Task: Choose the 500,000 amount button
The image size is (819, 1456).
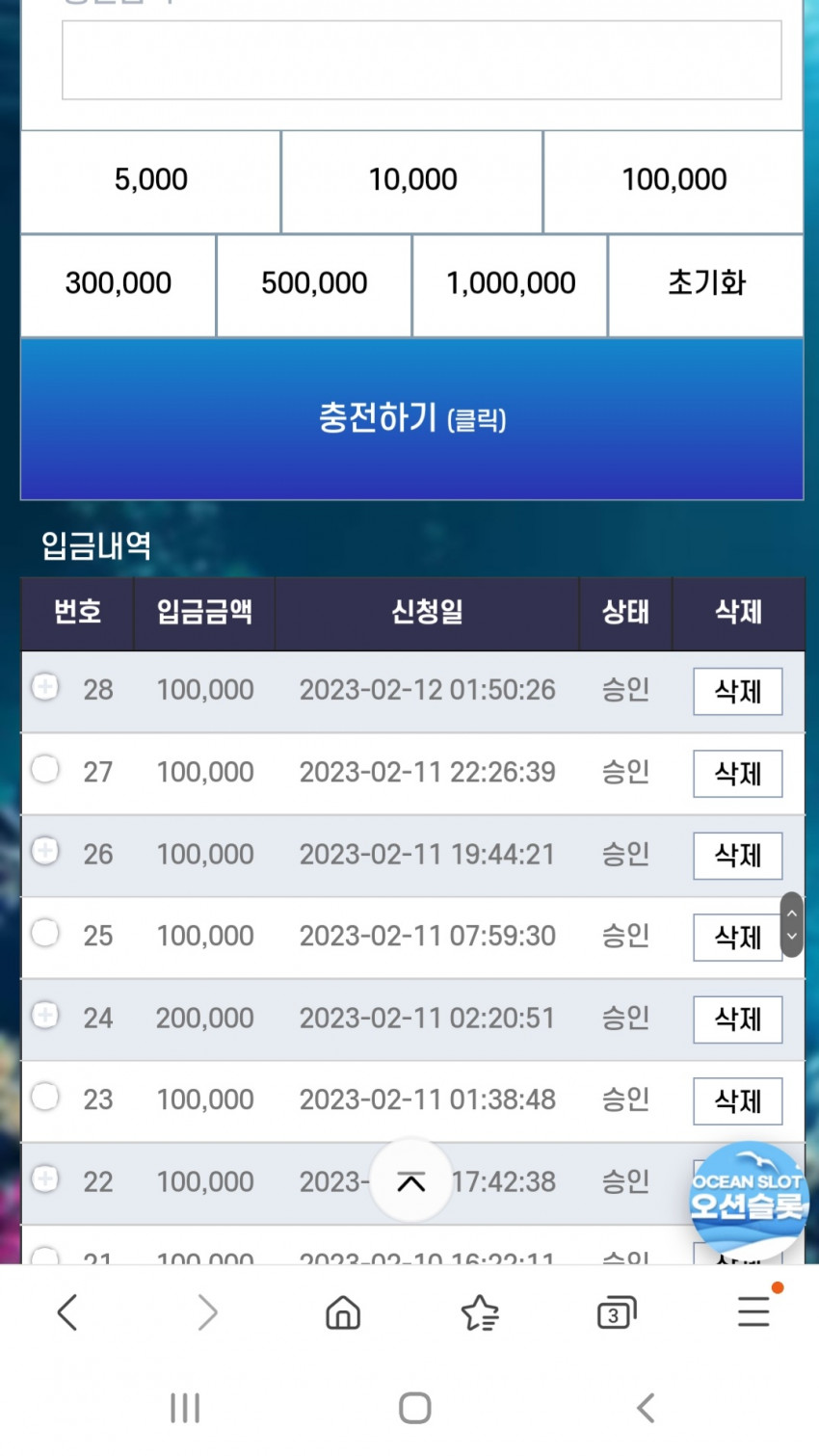Action: click(314, 284)
